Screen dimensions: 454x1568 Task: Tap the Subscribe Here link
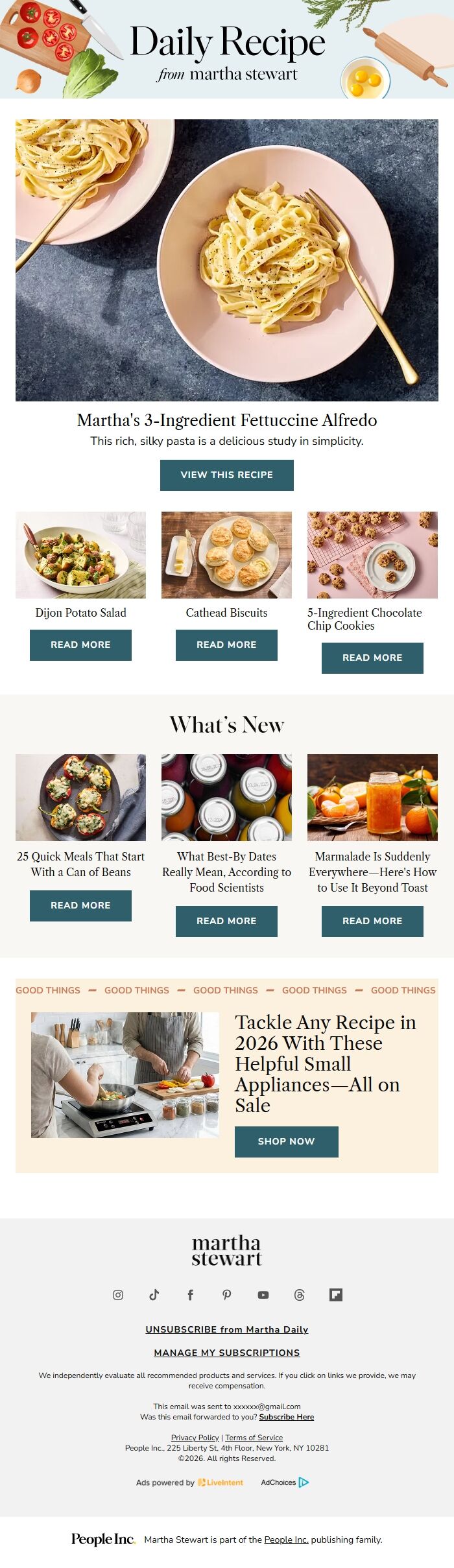pos(286,1417)
